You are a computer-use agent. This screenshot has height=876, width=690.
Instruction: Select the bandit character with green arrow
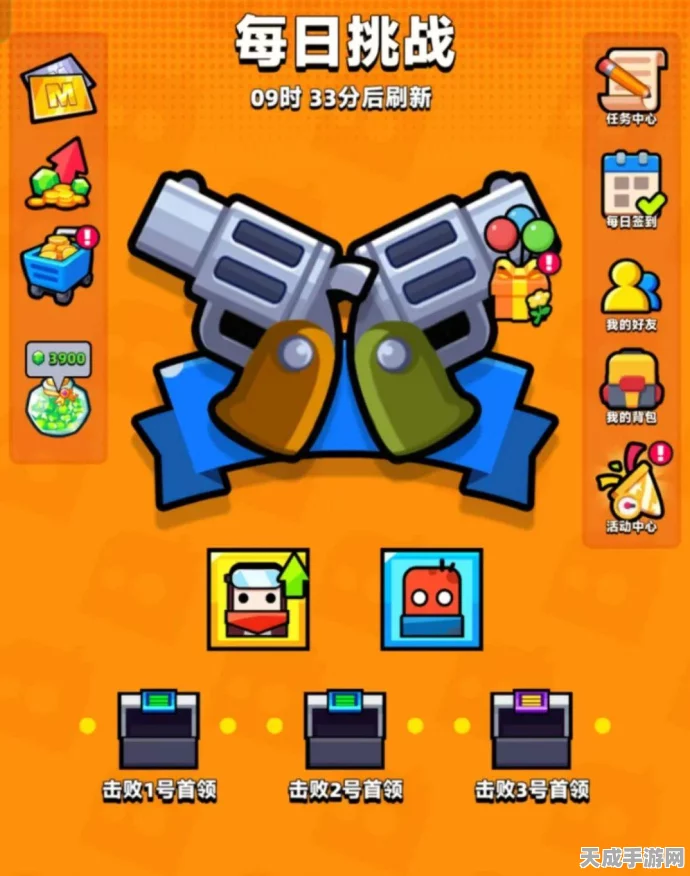tap(258, 598)
